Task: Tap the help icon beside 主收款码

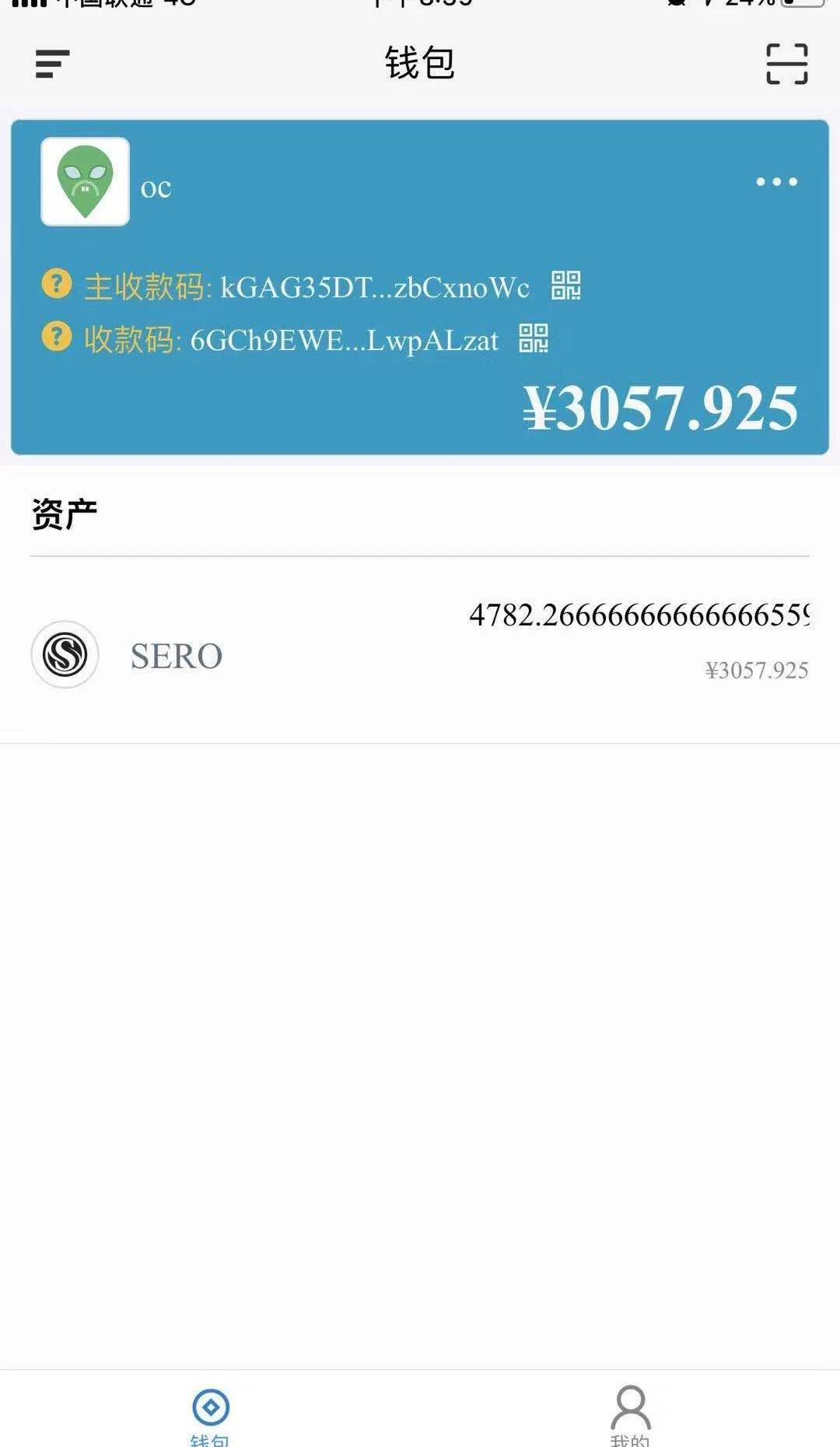Action: coord(57,284)
